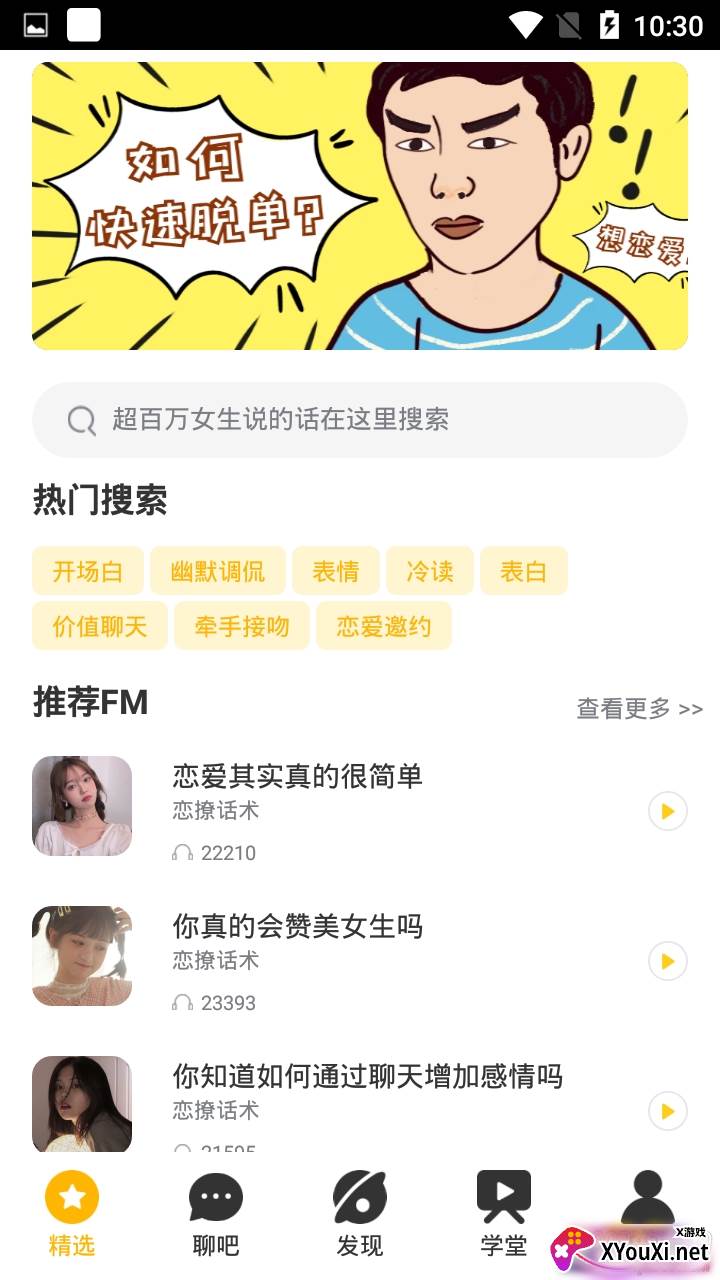
Task: Choose the 幽默调侃 chip
Action: point(218,571)
